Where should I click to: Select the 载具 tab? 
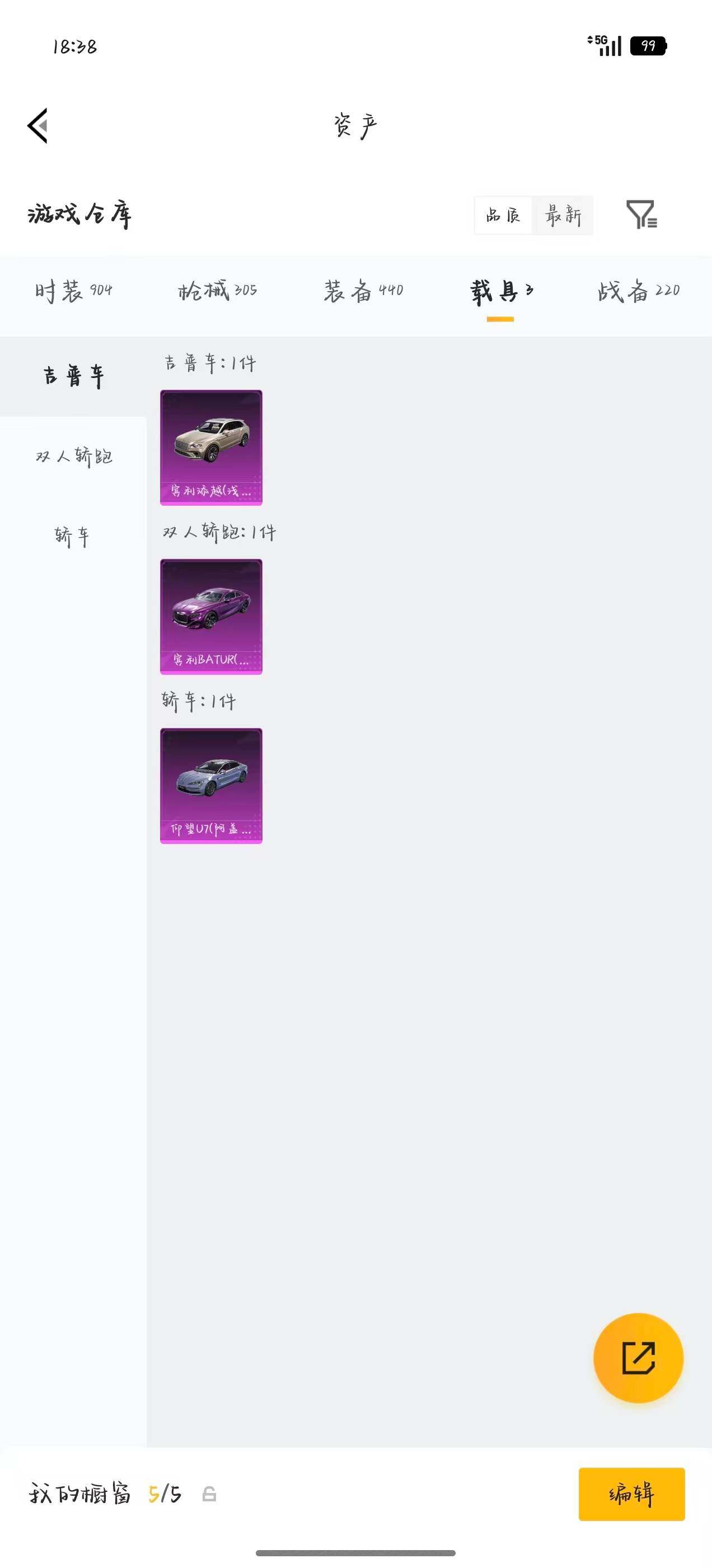pyautogui.click(x=502, y=292)
